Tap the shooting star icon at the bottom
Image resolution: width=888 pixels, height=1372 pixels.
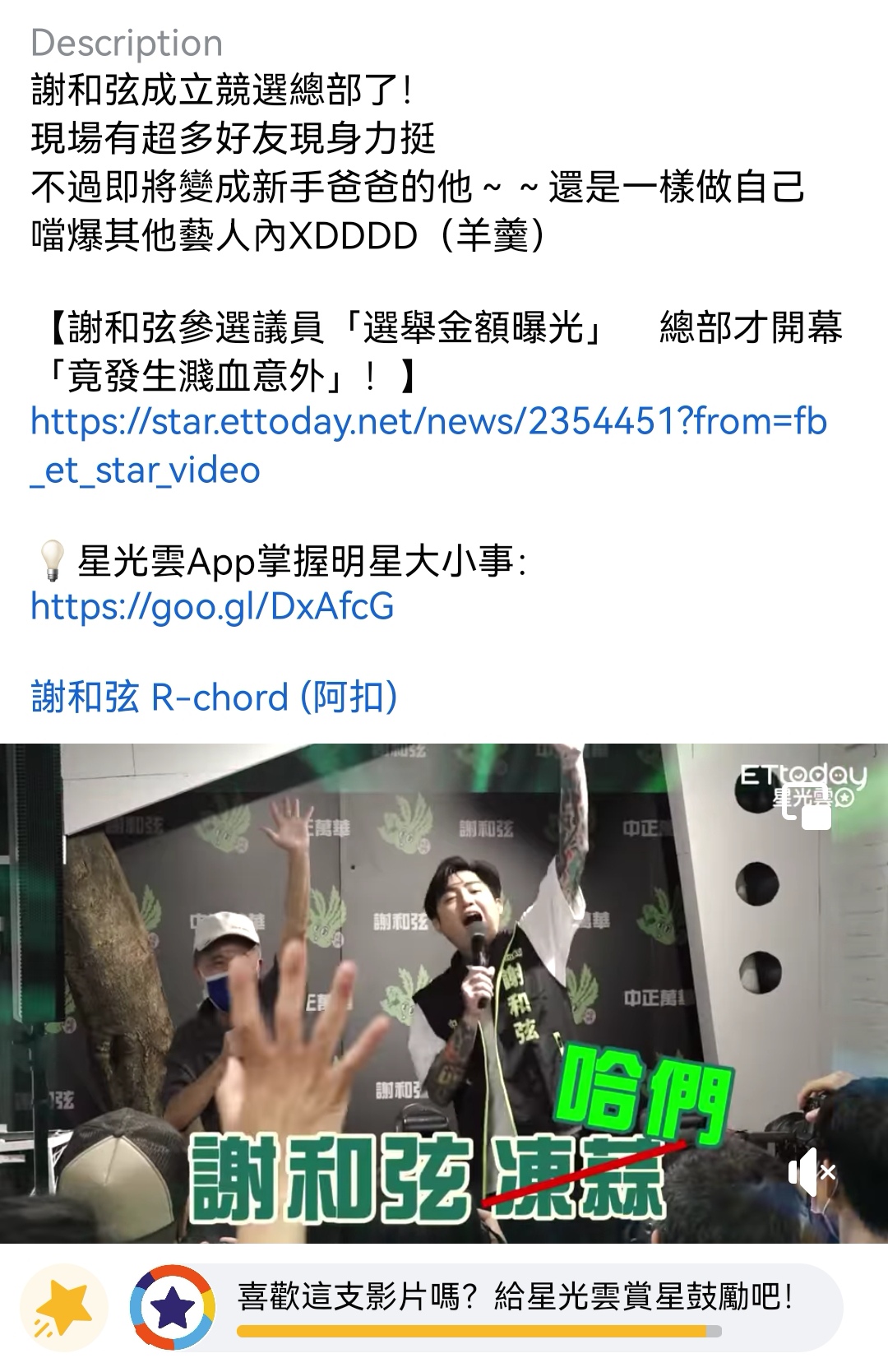coord(64,1307)
